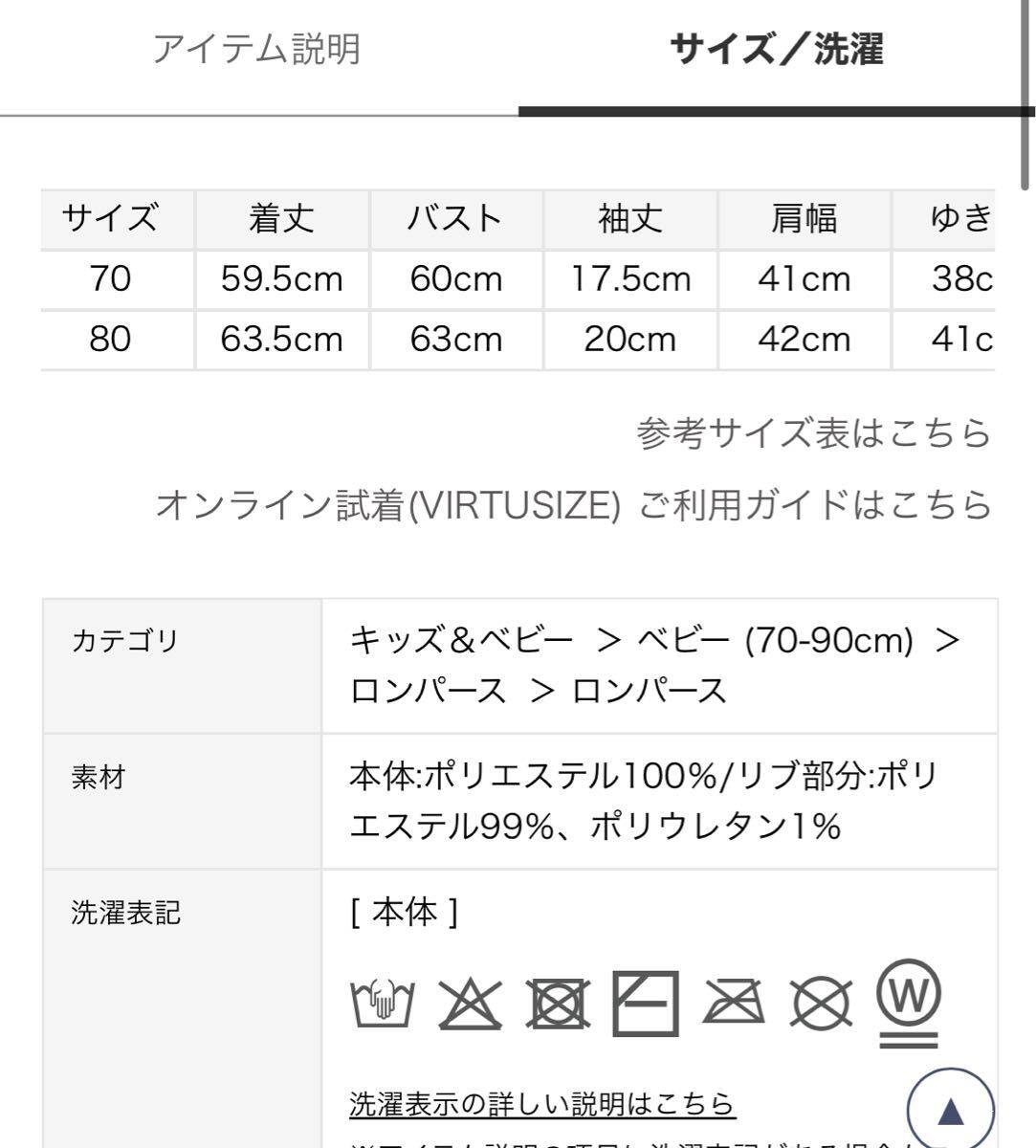Select the サイズ/洗濯 tab
1036x1148 pixels.
(x=776, y=50)
